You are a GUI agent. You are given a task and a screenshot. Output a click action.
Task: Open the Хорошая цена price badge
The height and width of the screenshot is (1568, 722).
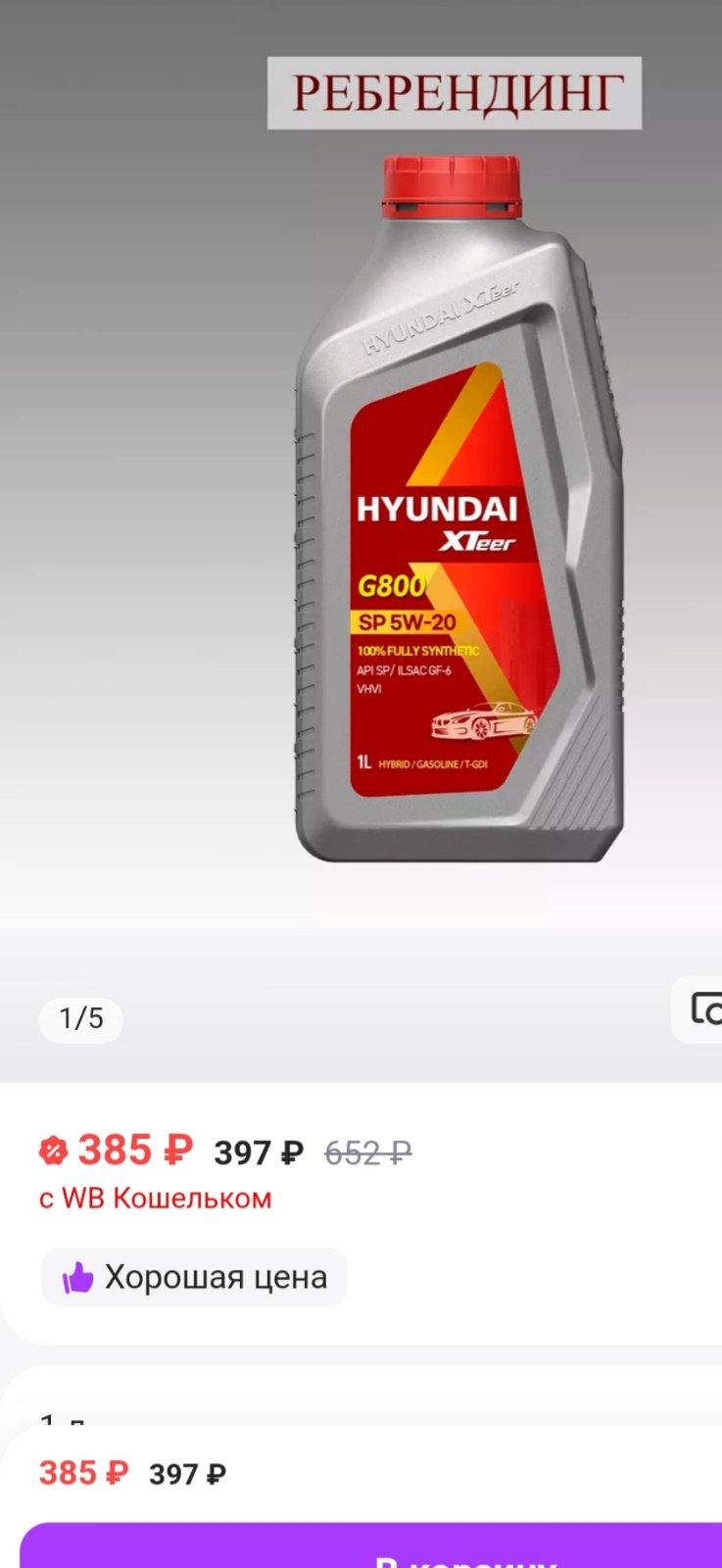tap(194, 1277)
